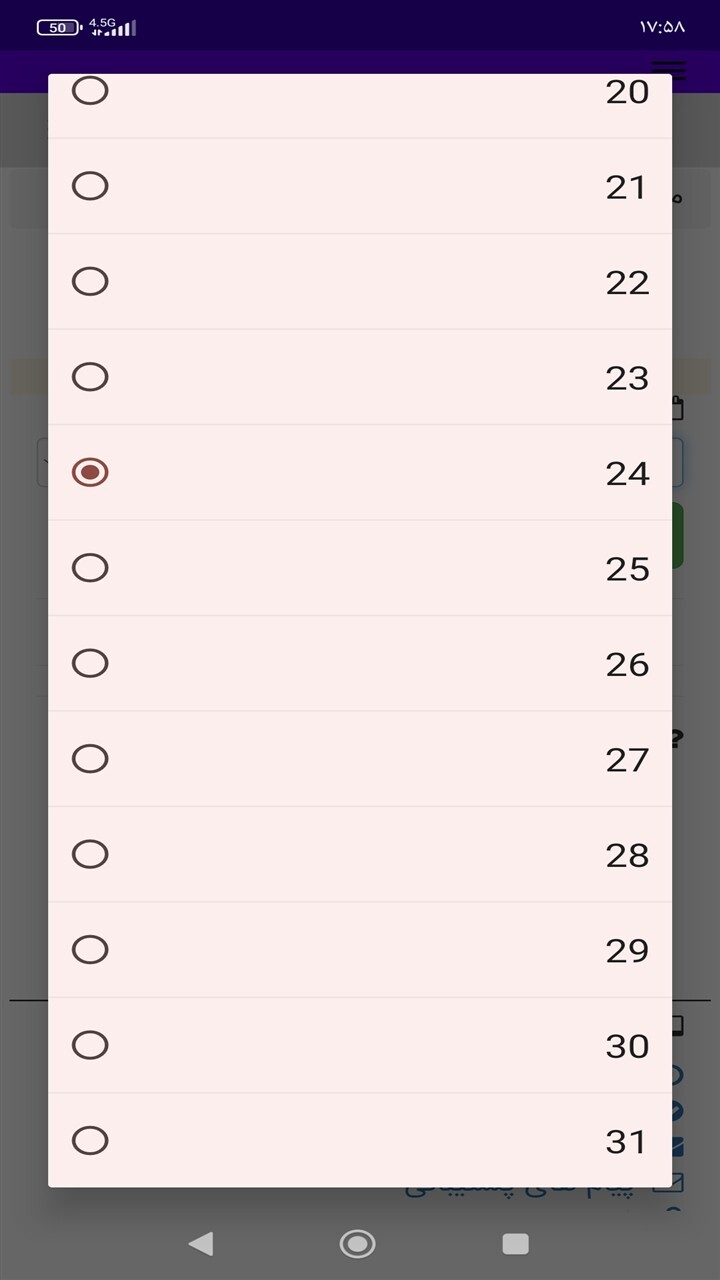Pick the option 23
The height and width of the screenshot is (1280, 720).
click(360, 377)
